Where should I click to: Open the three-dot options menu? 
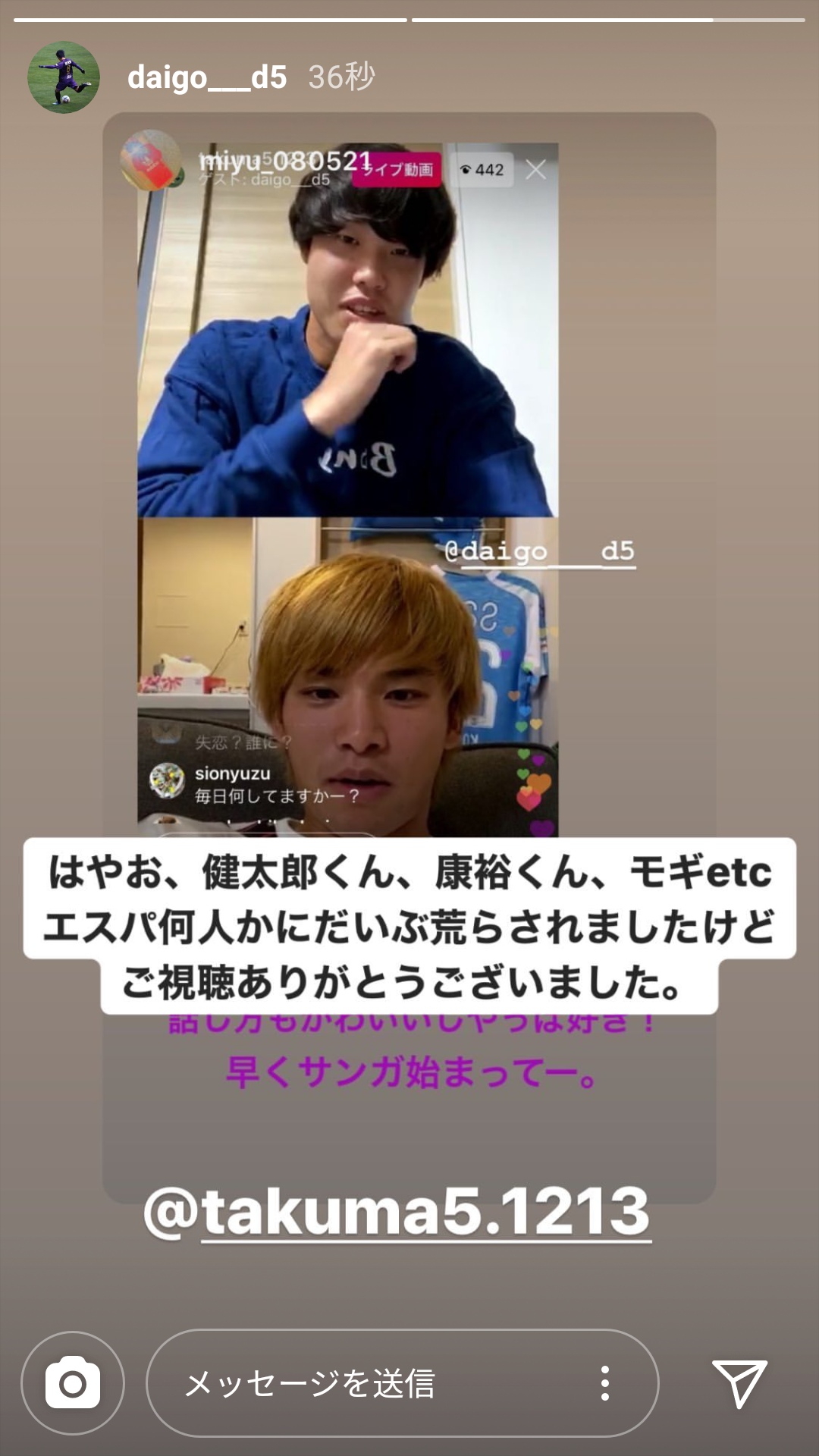coord(604,1383)
